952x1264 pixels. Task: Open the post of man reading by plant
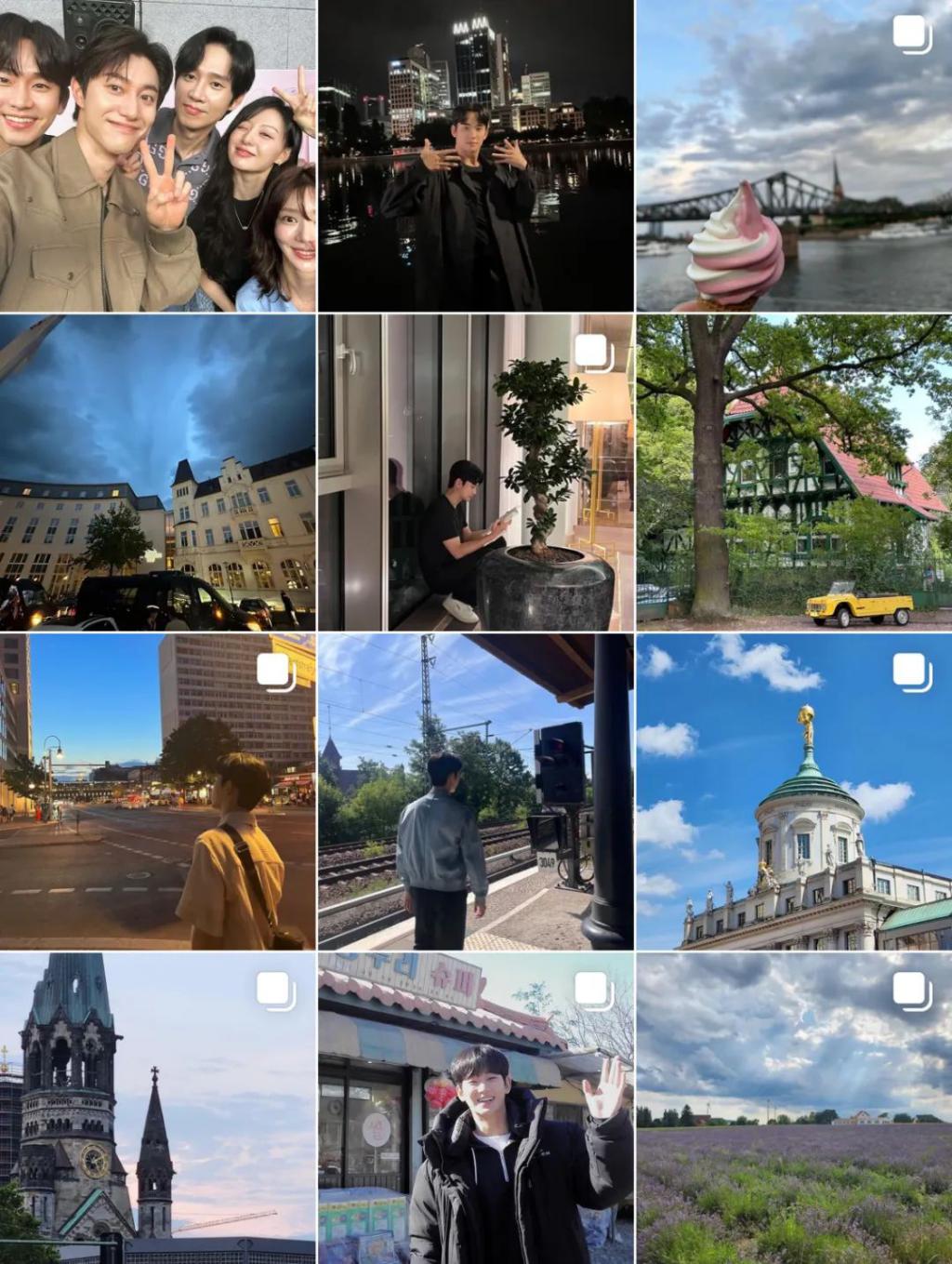(x=475, y=472)
